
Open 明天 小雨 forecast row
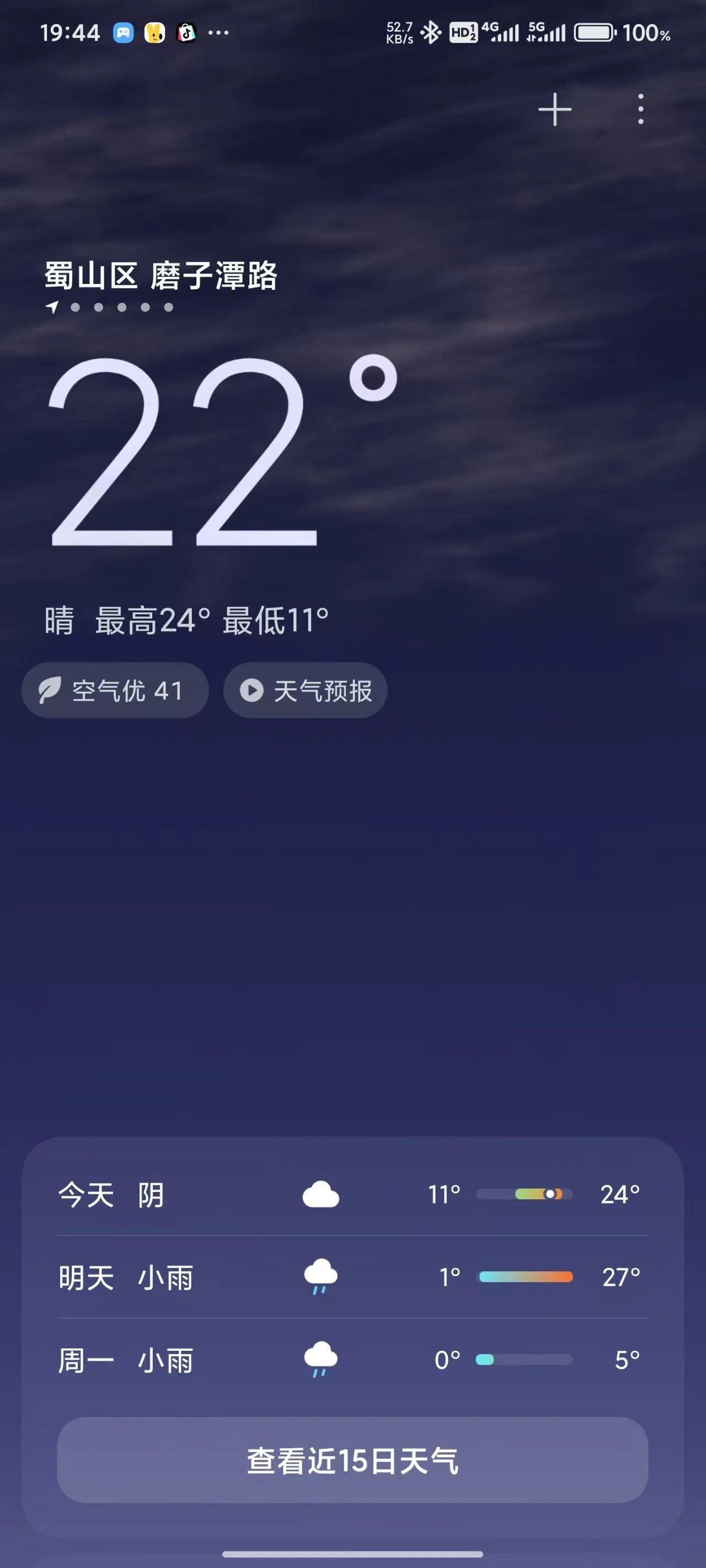(352, 1277)
